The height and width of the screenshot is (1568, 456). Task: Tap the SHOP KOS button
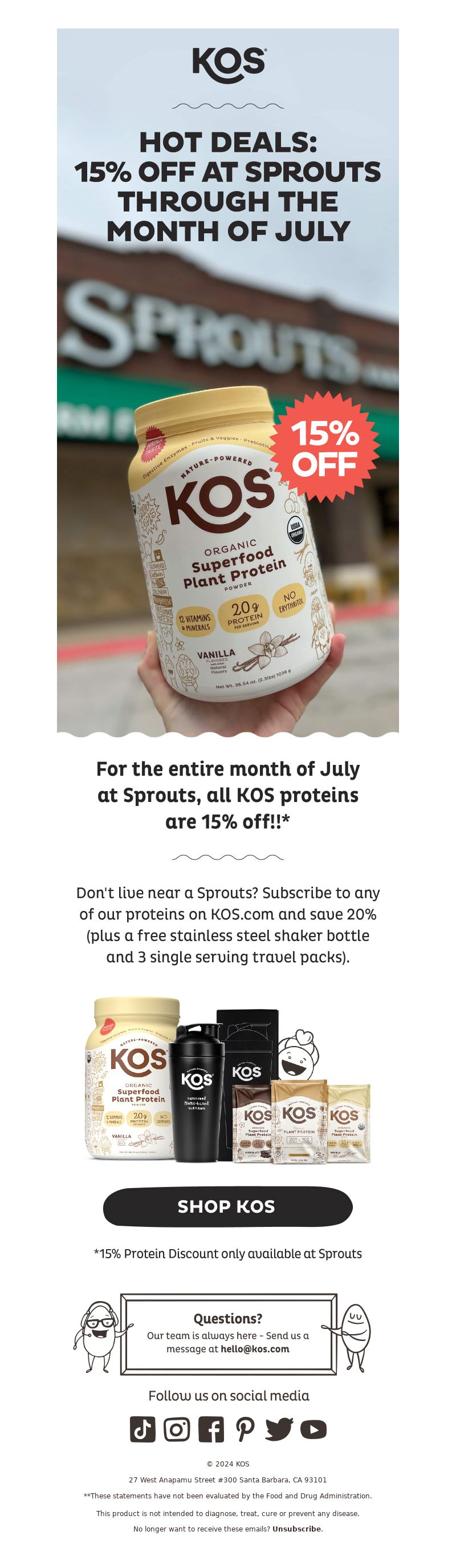[227, 1206]
